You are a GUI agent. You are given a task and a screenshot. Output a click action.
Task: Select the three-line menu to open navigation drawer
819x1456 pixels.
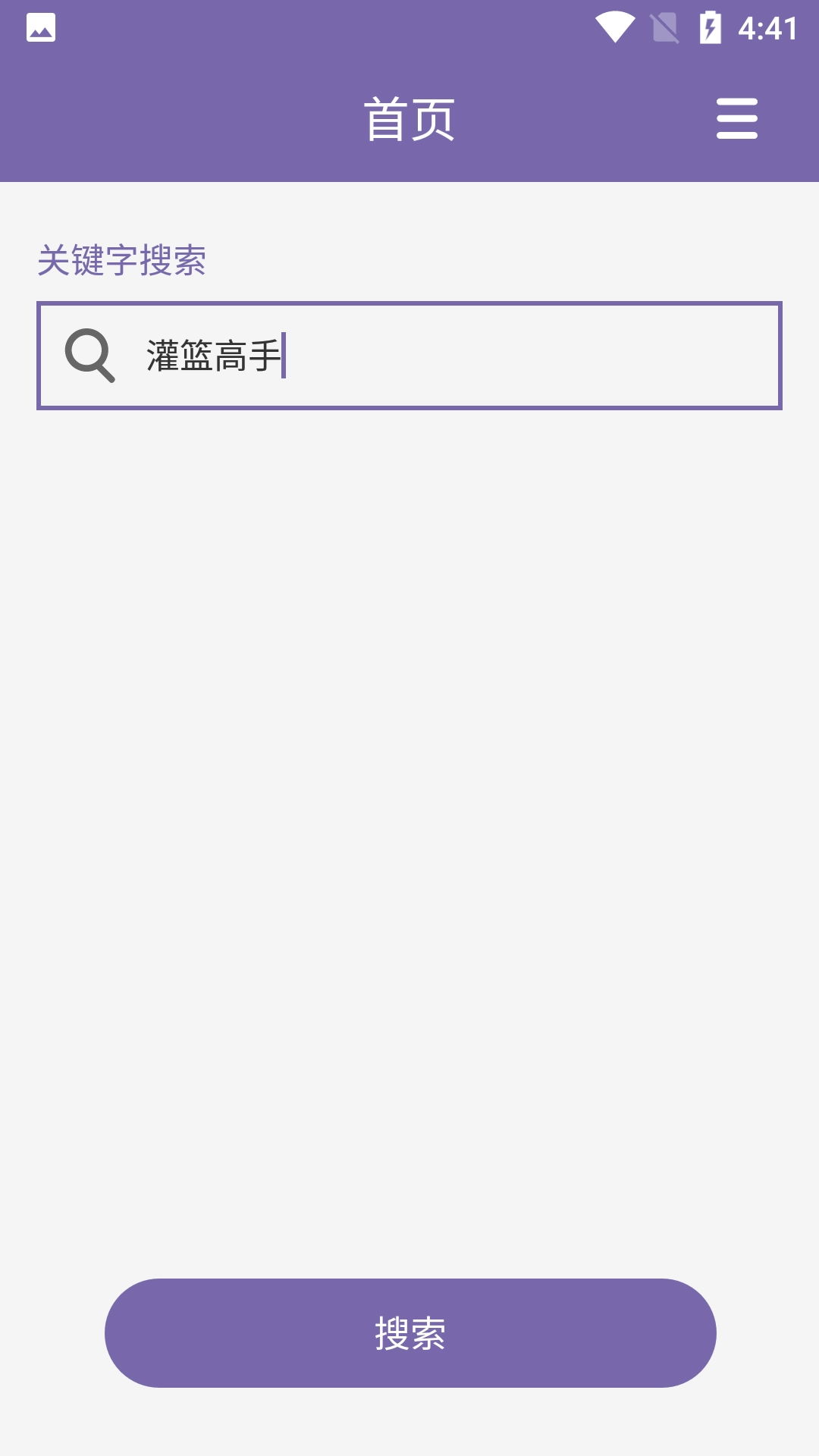point(736,118)
